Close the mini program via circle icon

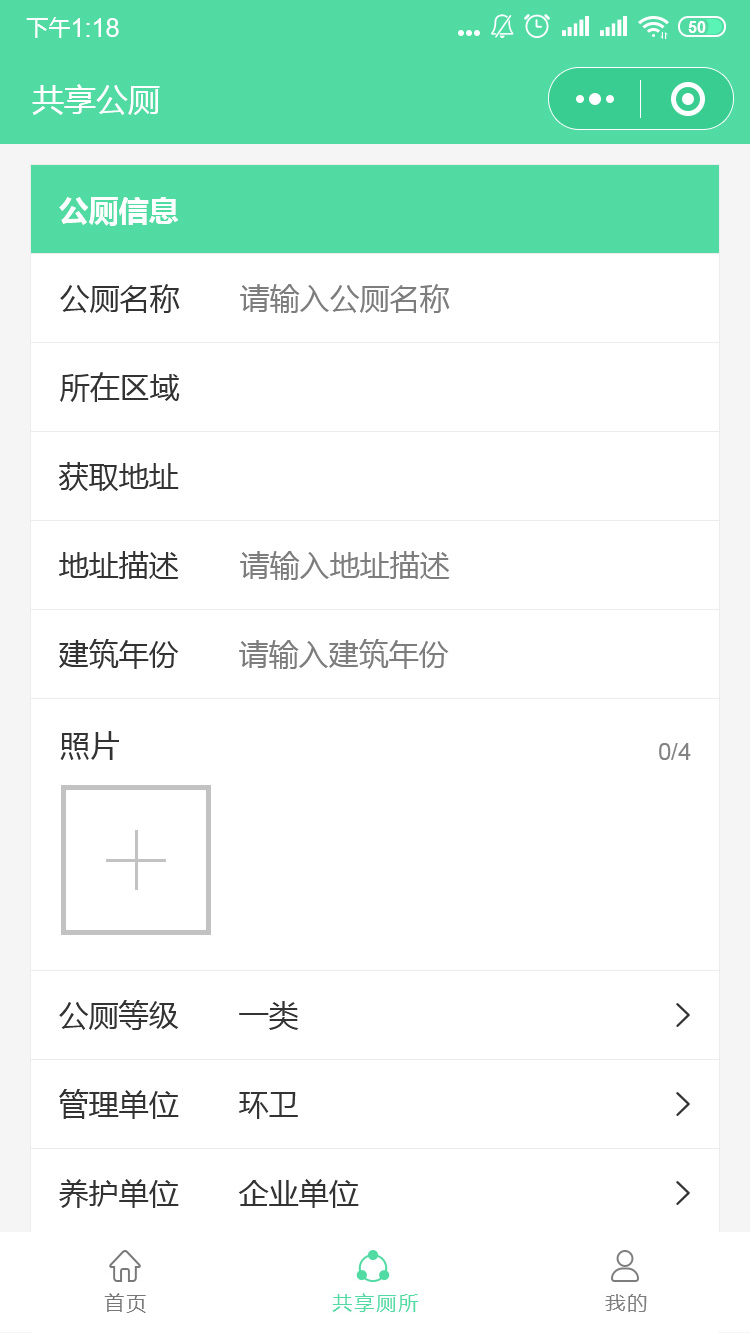(x=688, y=99)
